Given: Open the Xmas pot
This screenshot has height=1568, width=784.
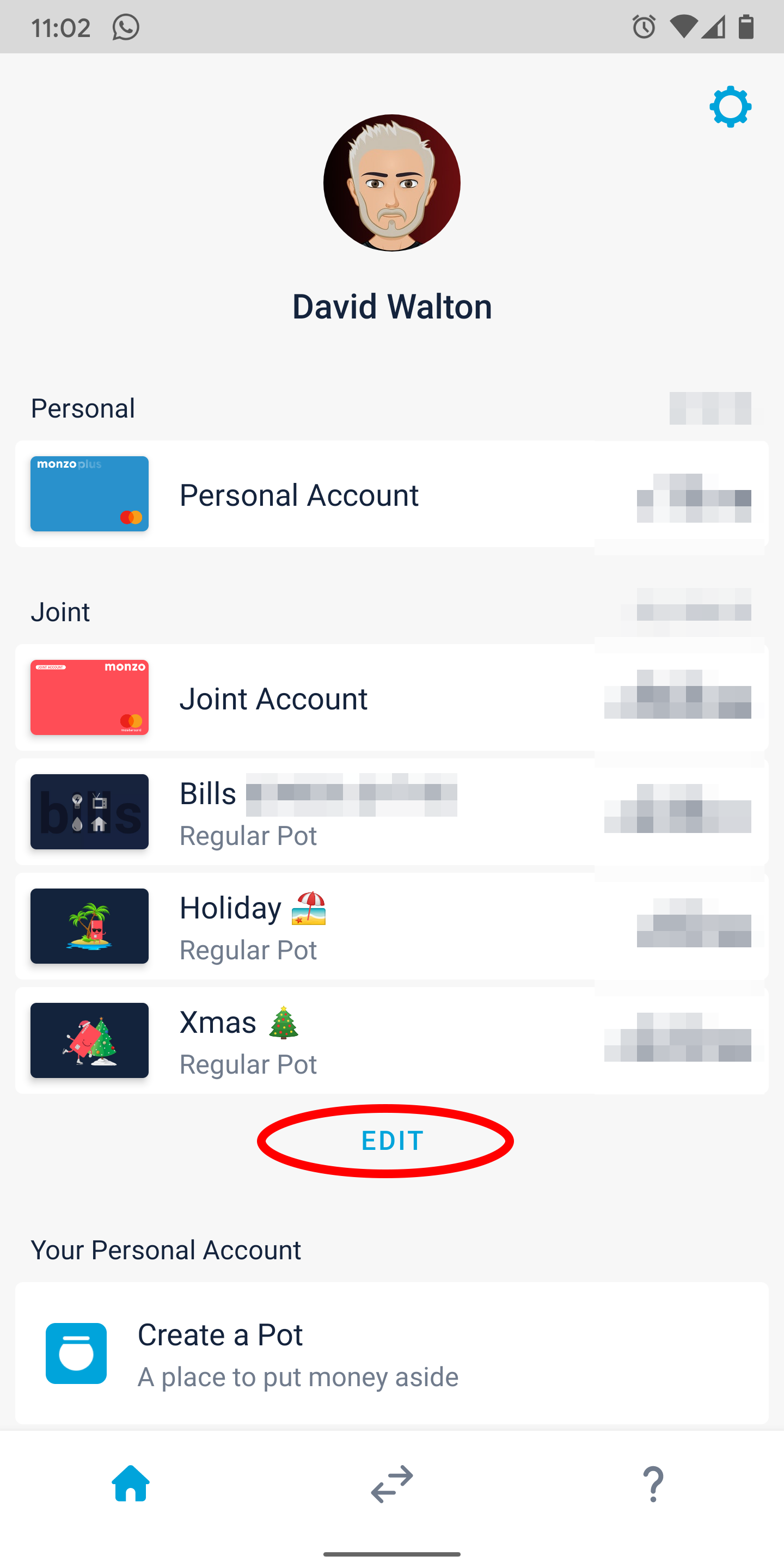Looking at the screenshot, I should 391,1041.
